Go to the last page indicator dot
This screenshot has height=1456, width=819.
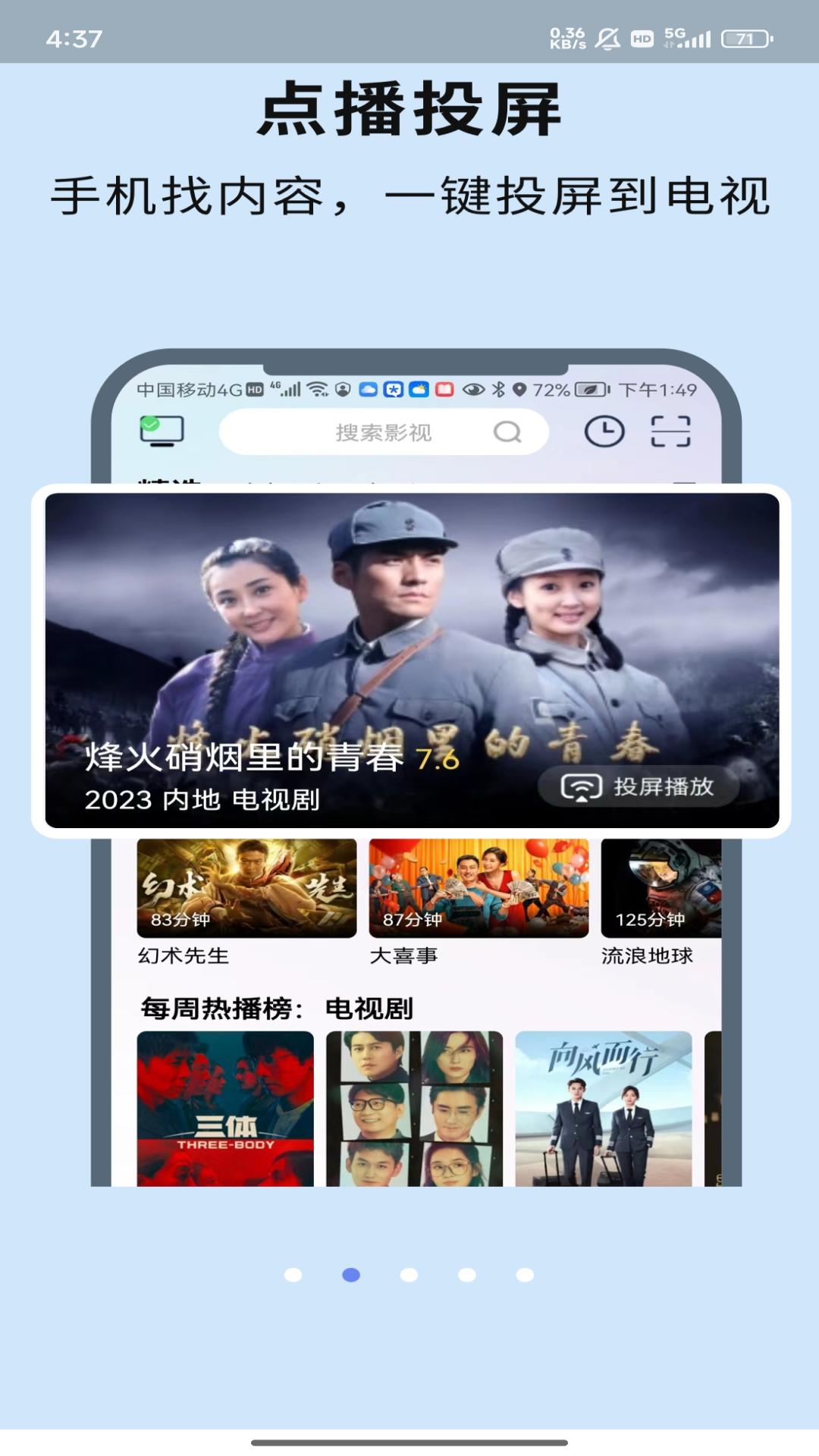(525, 1275)
